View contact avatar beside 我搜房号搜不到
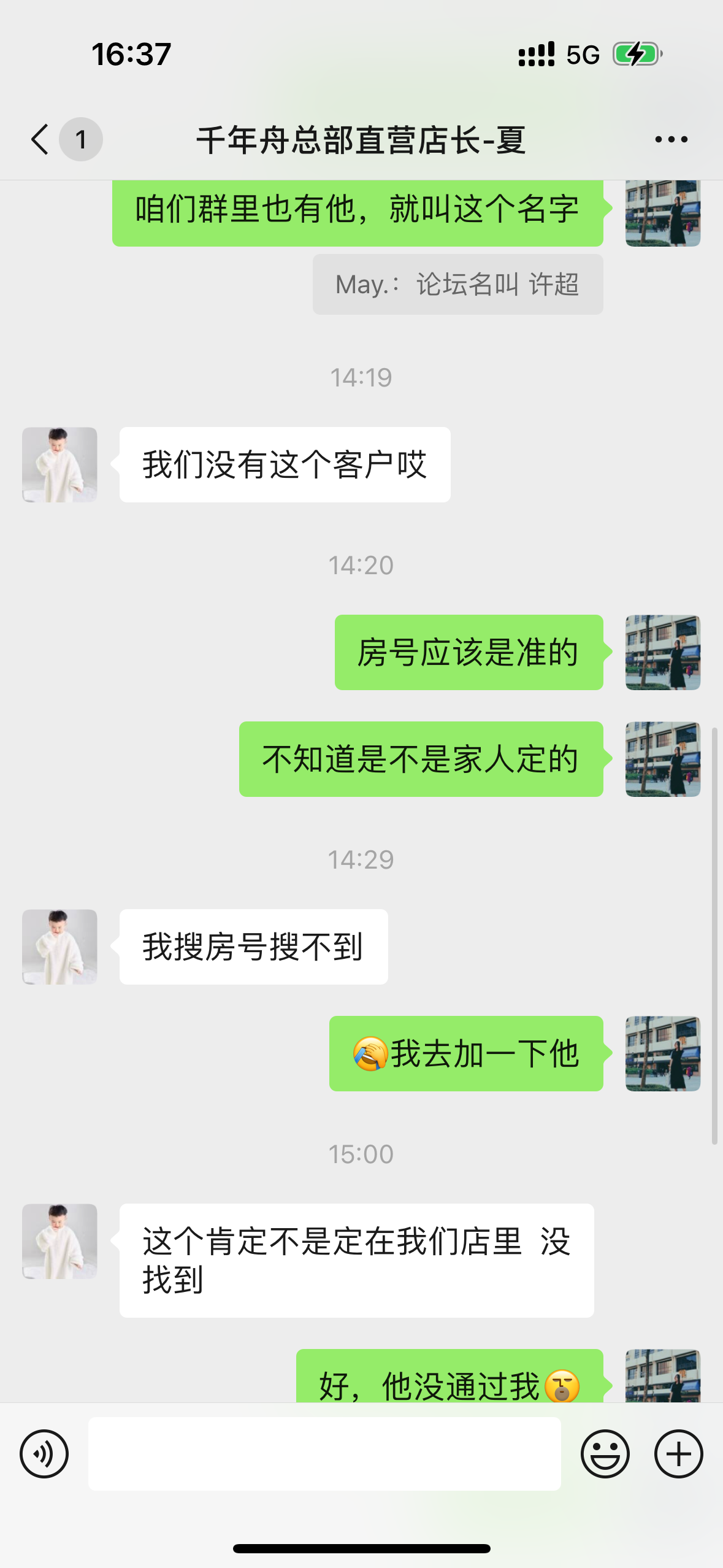This screenshot has height=1568, width=723. [x=59, y=947]
